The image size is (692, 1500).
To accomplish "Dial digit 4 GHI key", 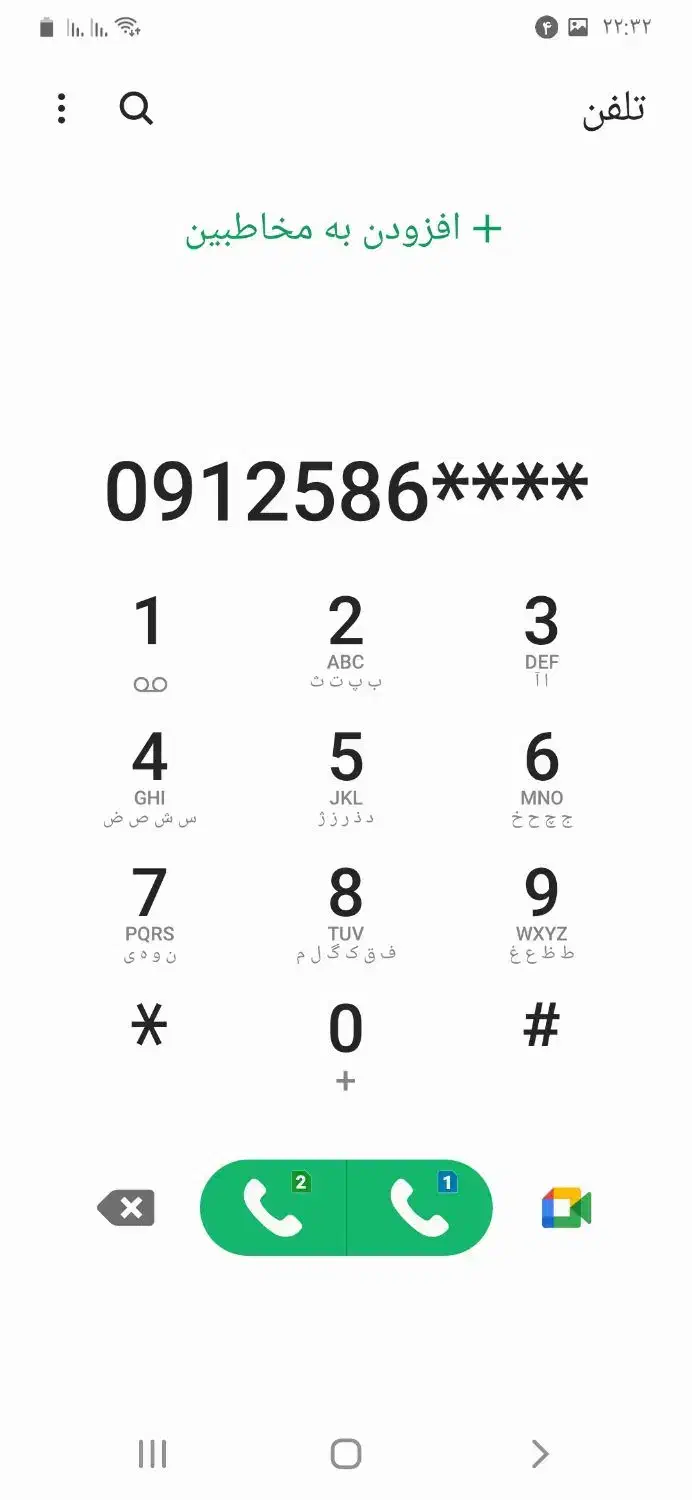I will pos(150,776).
